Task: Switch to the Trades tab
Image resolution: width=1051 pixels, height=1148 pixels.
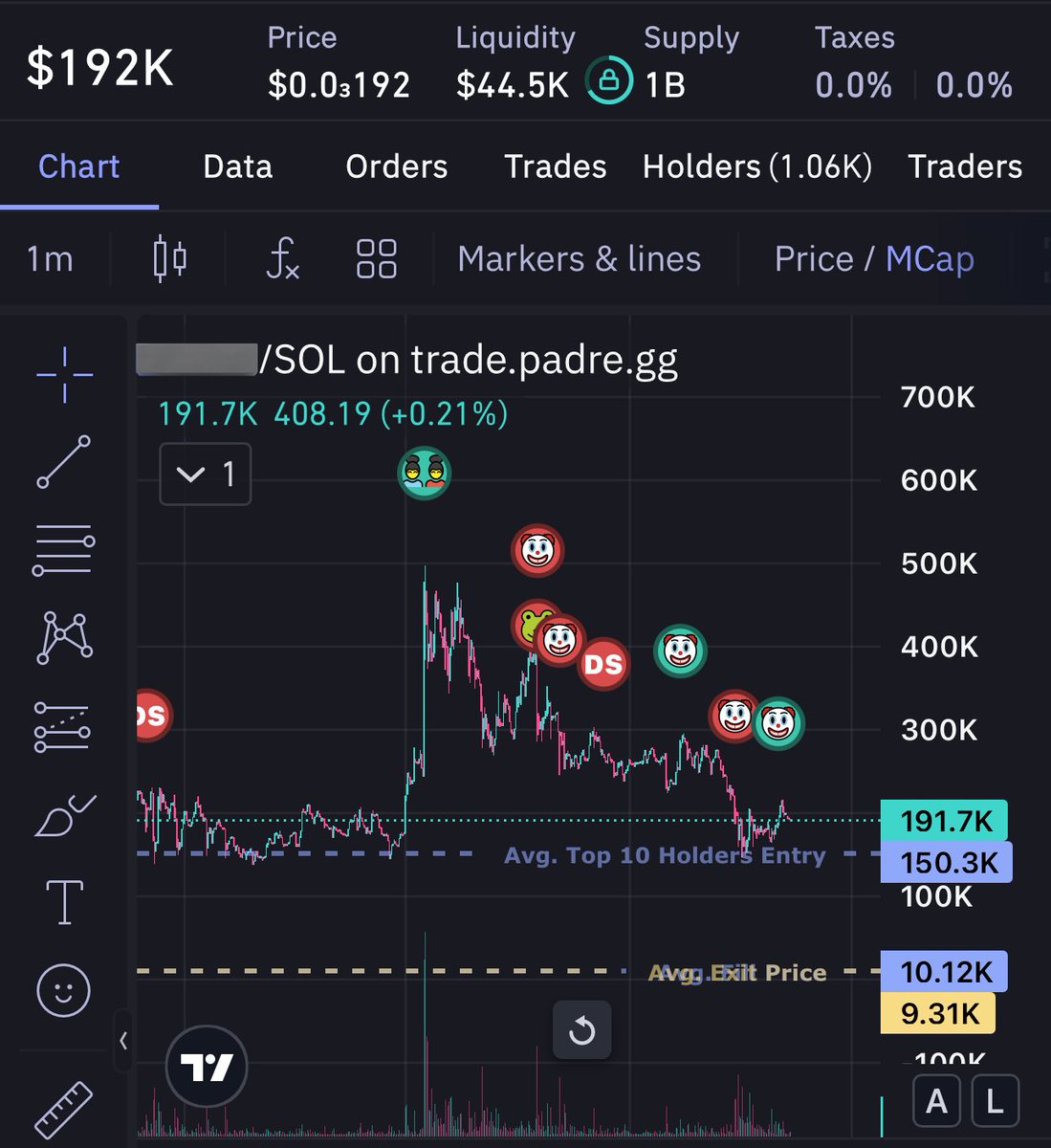Action: [555, 166]
